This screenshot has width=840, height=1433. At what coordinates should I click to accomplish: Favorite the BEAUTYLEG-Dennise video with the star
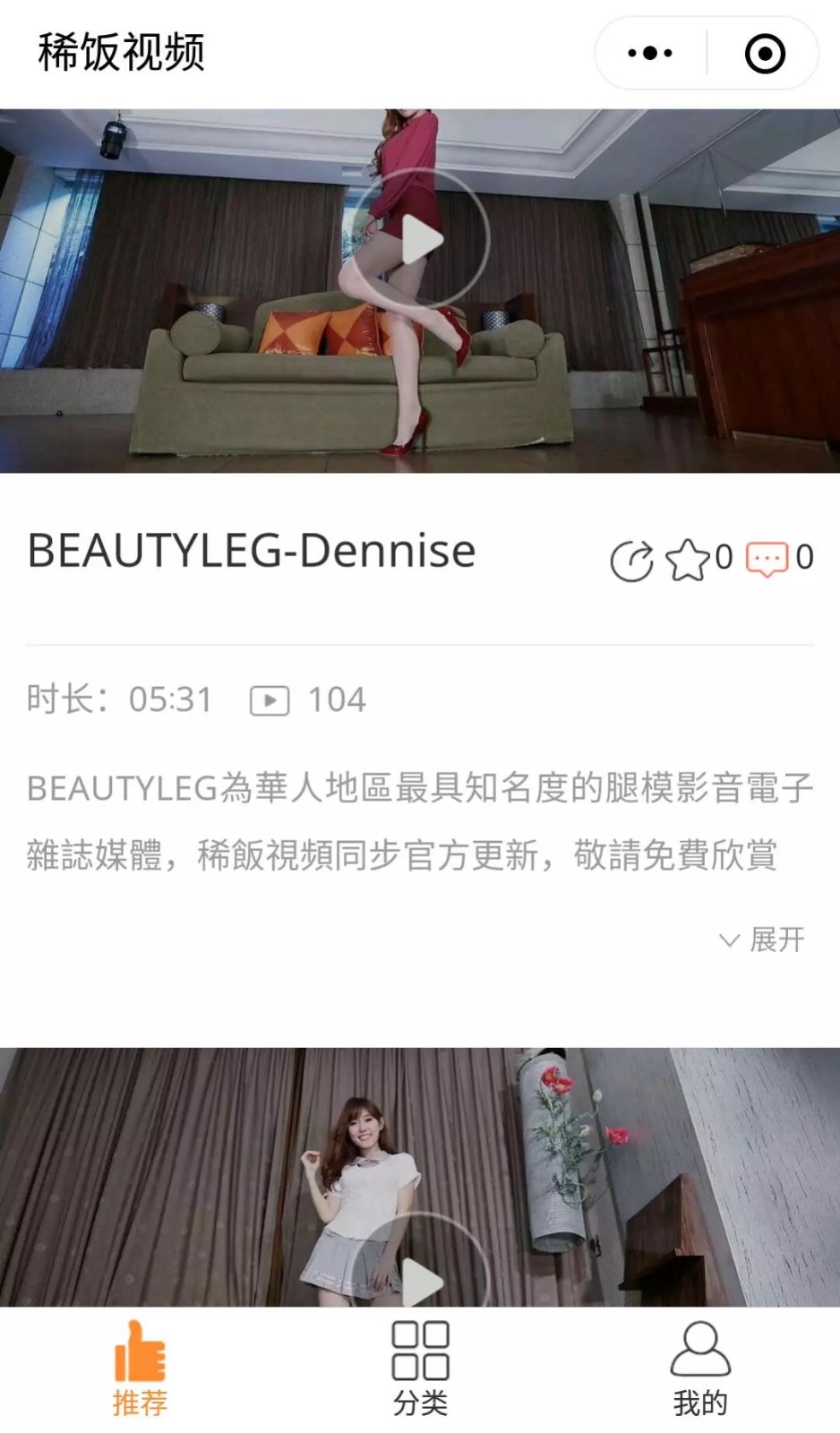point(688,560)
